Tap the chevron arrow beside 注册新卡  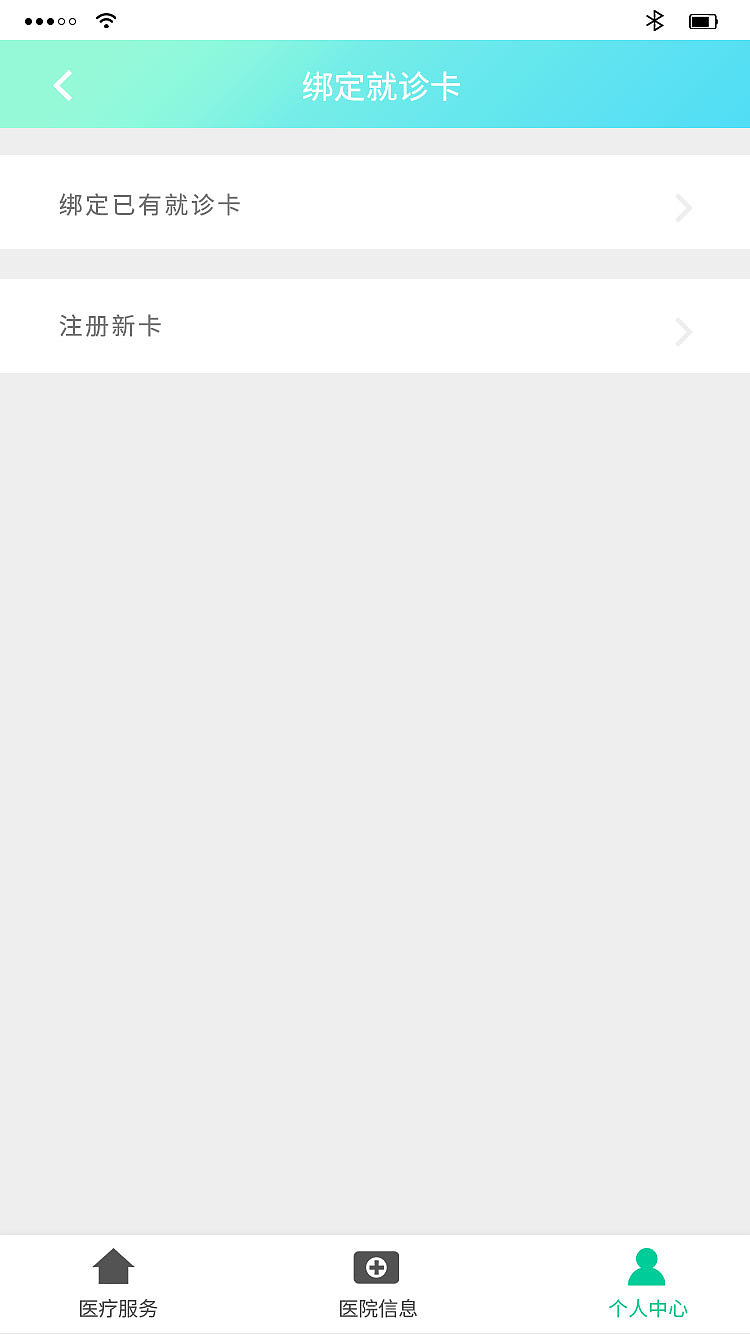point(683,332)
